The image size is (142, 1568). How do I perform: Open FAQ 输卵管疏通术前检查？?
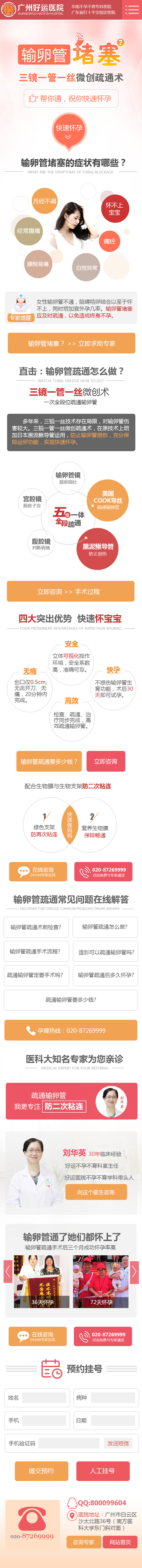tap(35, 927)
